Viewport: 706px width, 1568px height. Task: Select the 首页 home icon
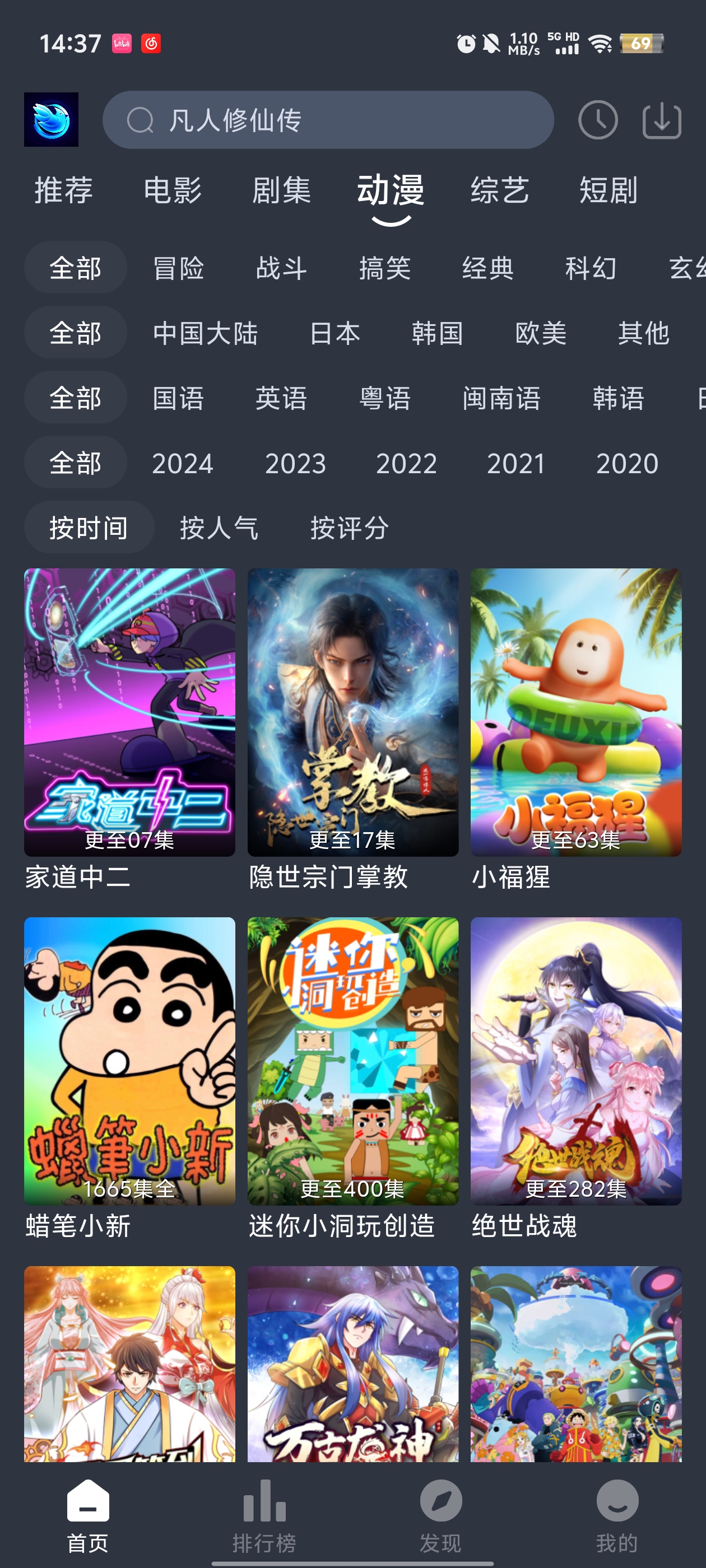[88, 1502]
